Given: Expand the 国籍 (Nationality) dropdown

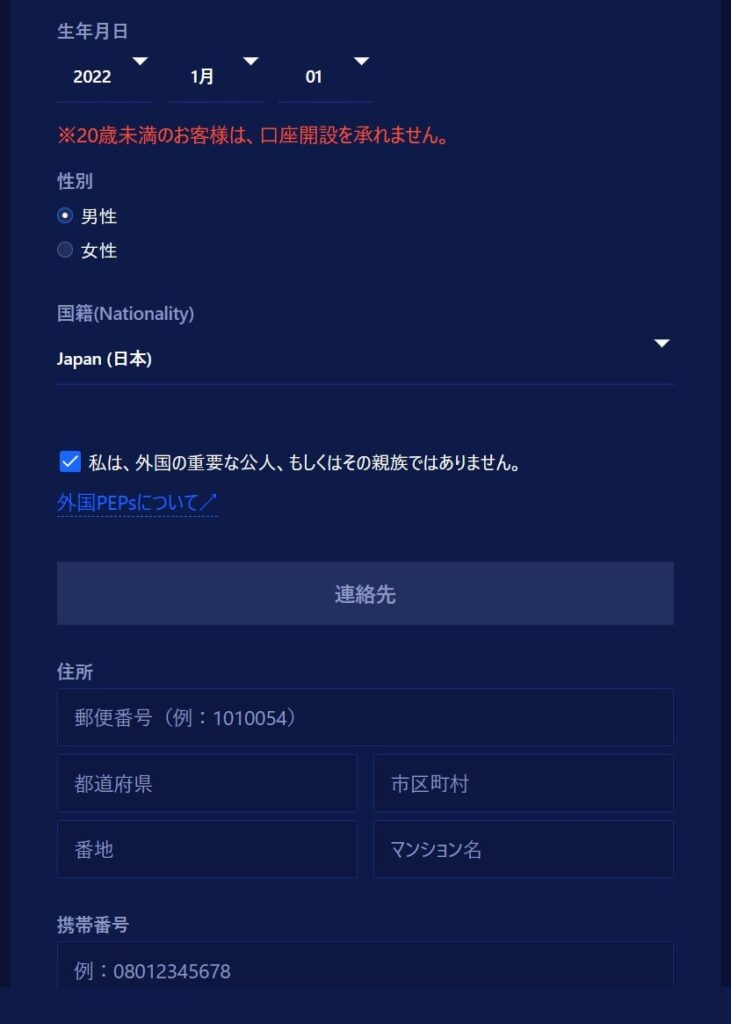Looking at the screenshot, I should pos(365,358).
